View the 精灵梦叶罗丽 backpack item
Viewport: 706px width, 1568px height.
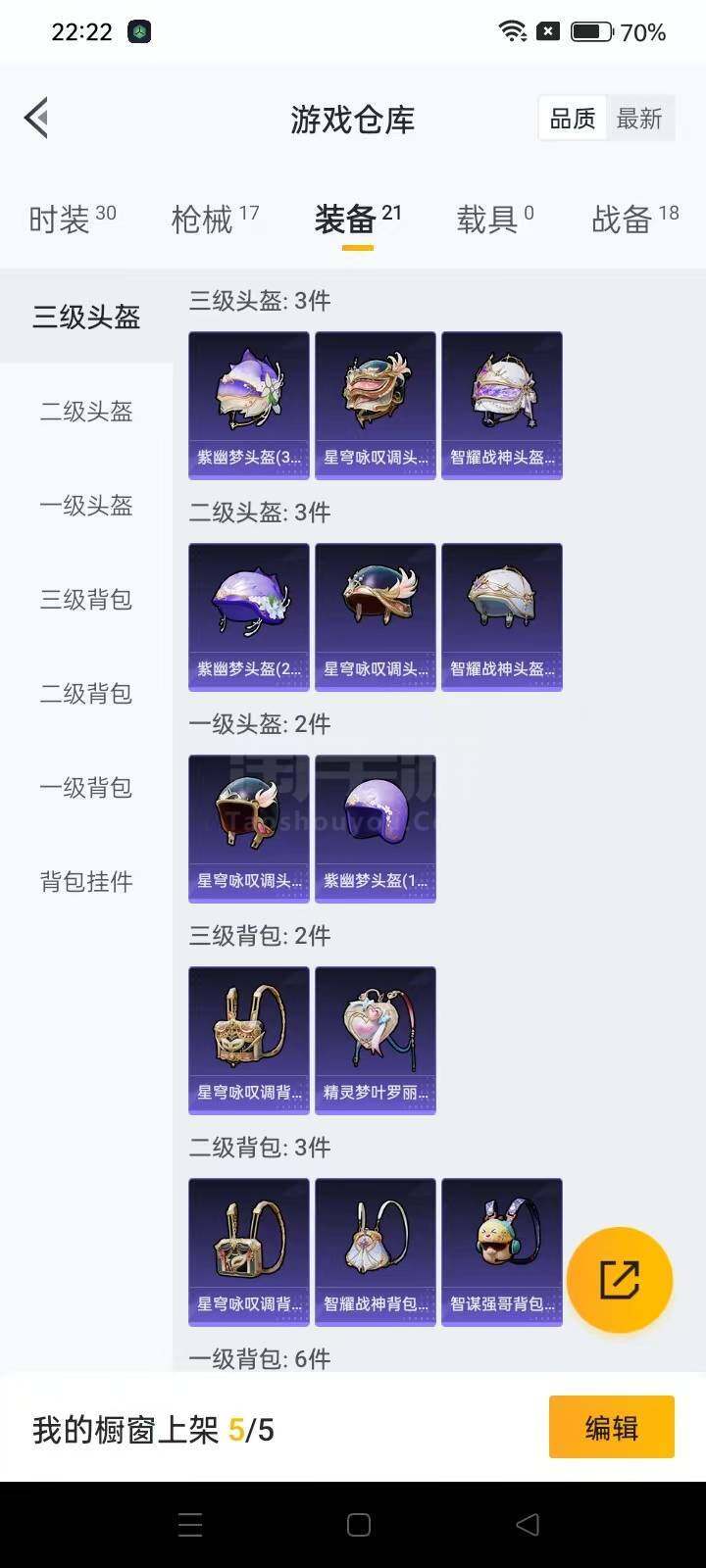coord(376,1040)
